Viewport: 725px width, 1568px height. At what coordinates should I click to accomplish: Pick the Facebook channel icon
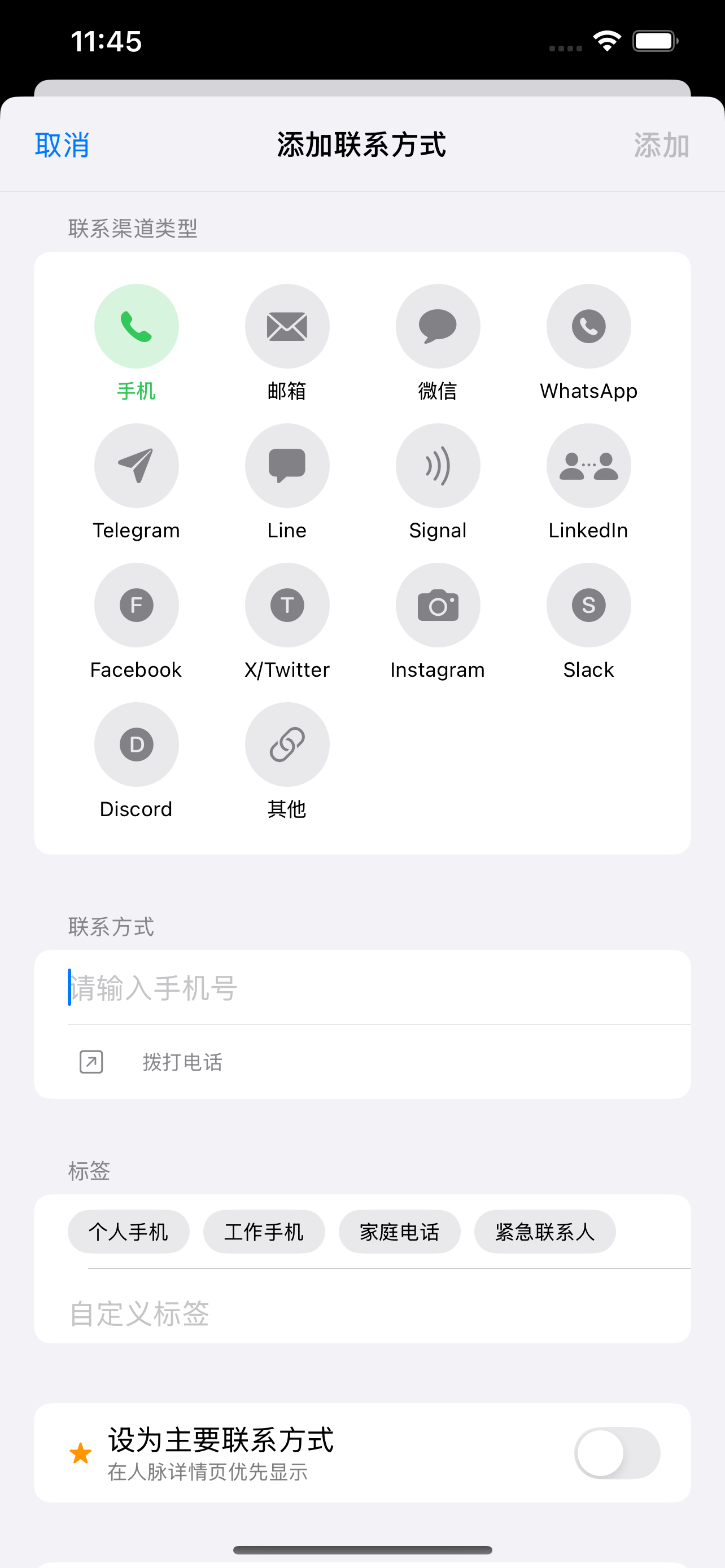pos(136,605)
